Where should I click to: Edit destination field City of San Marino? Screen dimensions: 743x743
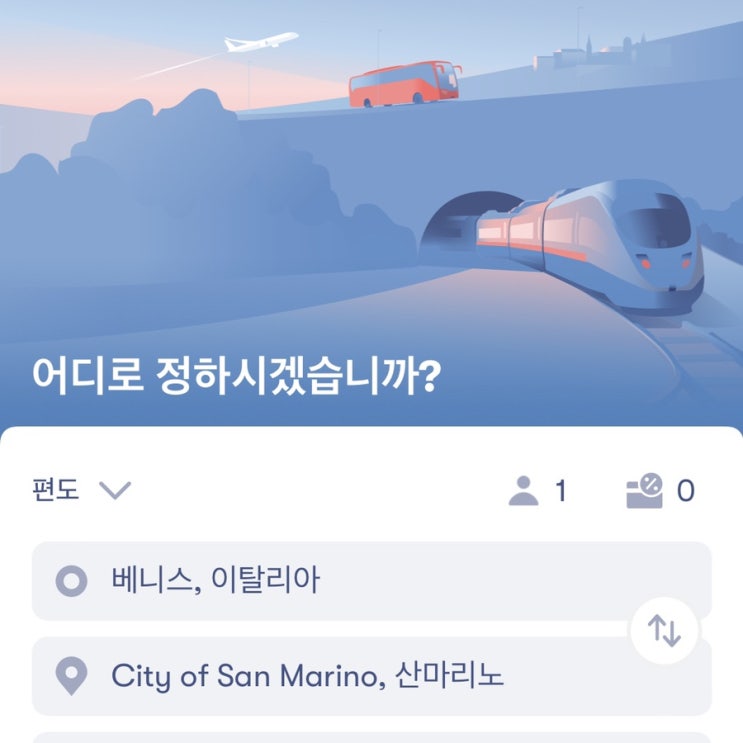(372, 676)
